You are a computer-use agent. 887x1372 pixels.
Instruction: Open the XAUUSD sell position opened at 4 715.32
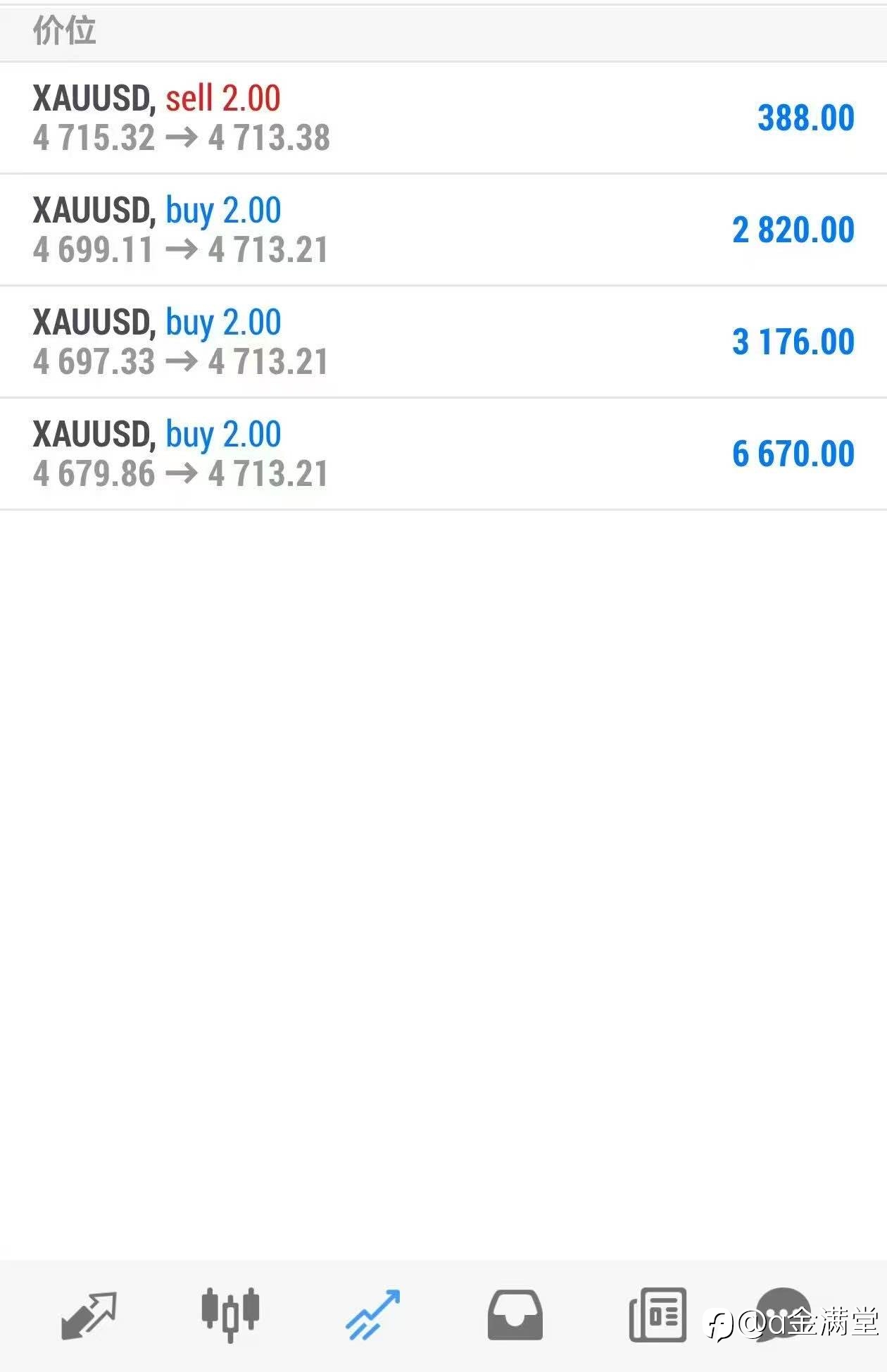(x=444, y=118)
